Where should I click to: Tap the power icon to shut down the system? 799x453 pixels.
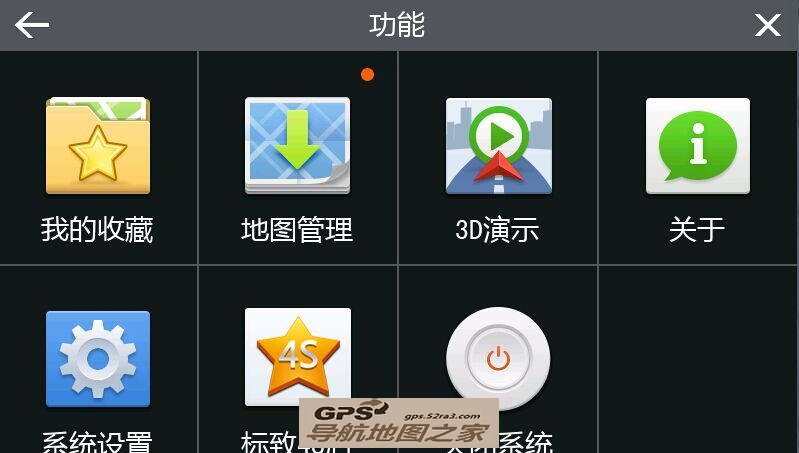[x=498, y=358]
